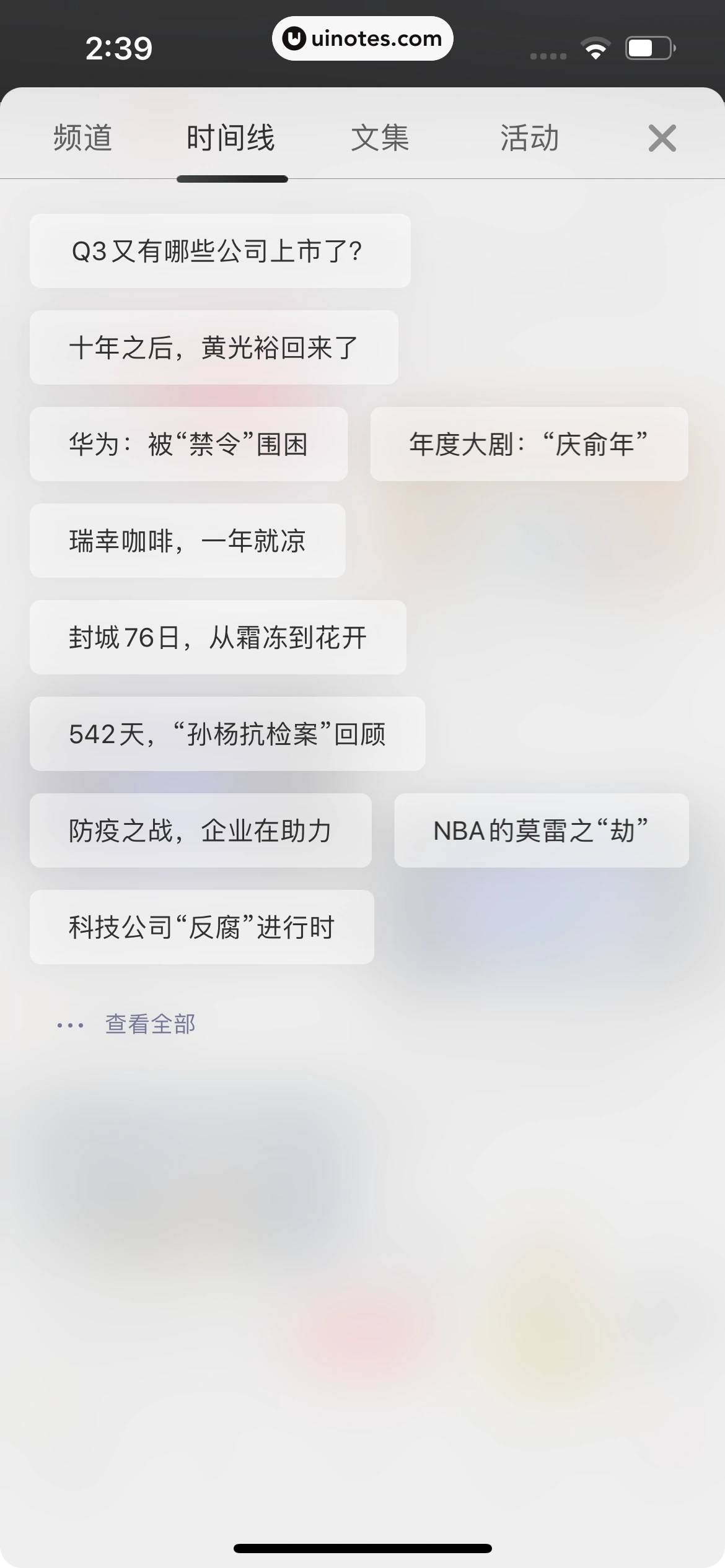Close the timeline overlay panel
Viewport: 725px width, 1568px height.
click(662, 137)
